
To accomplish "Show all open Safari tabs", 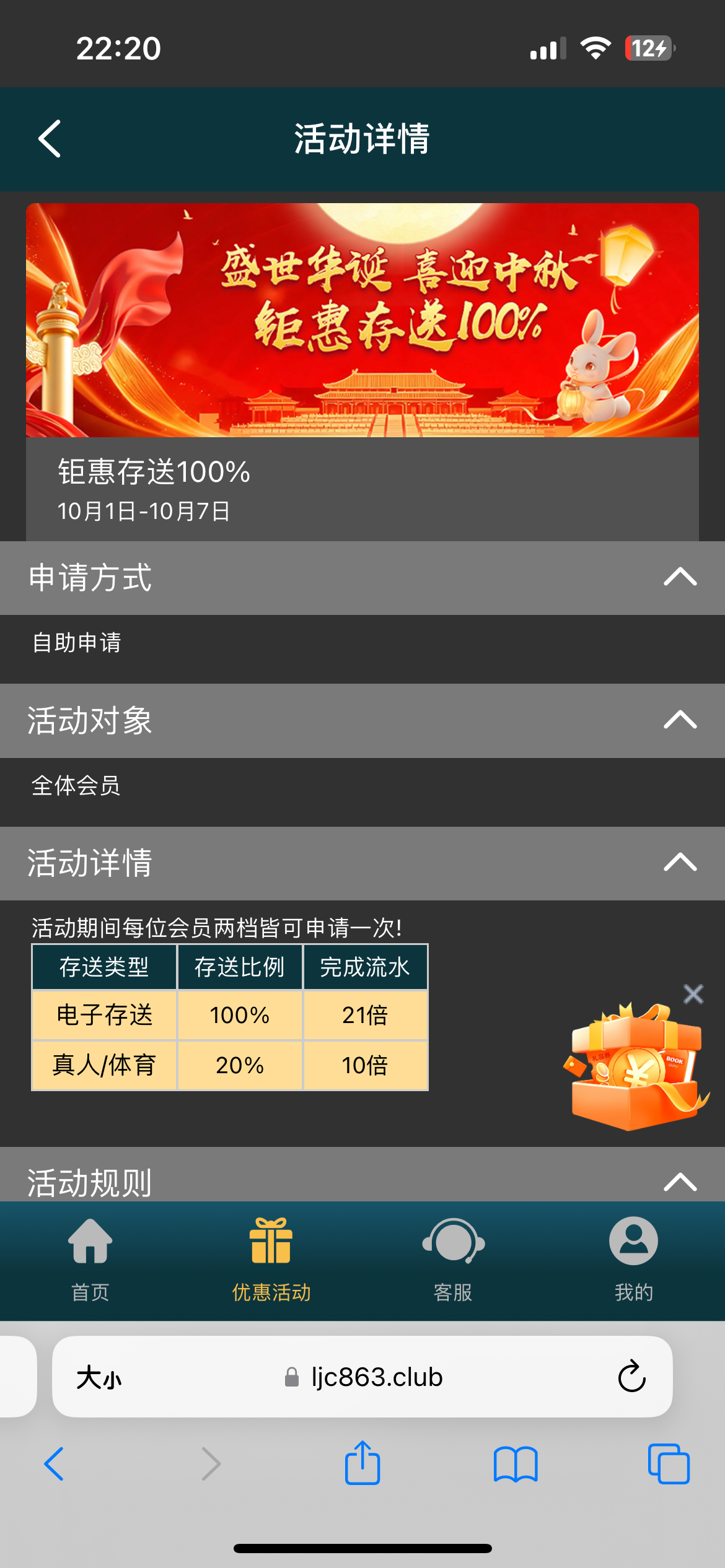I will [668, 1464].
